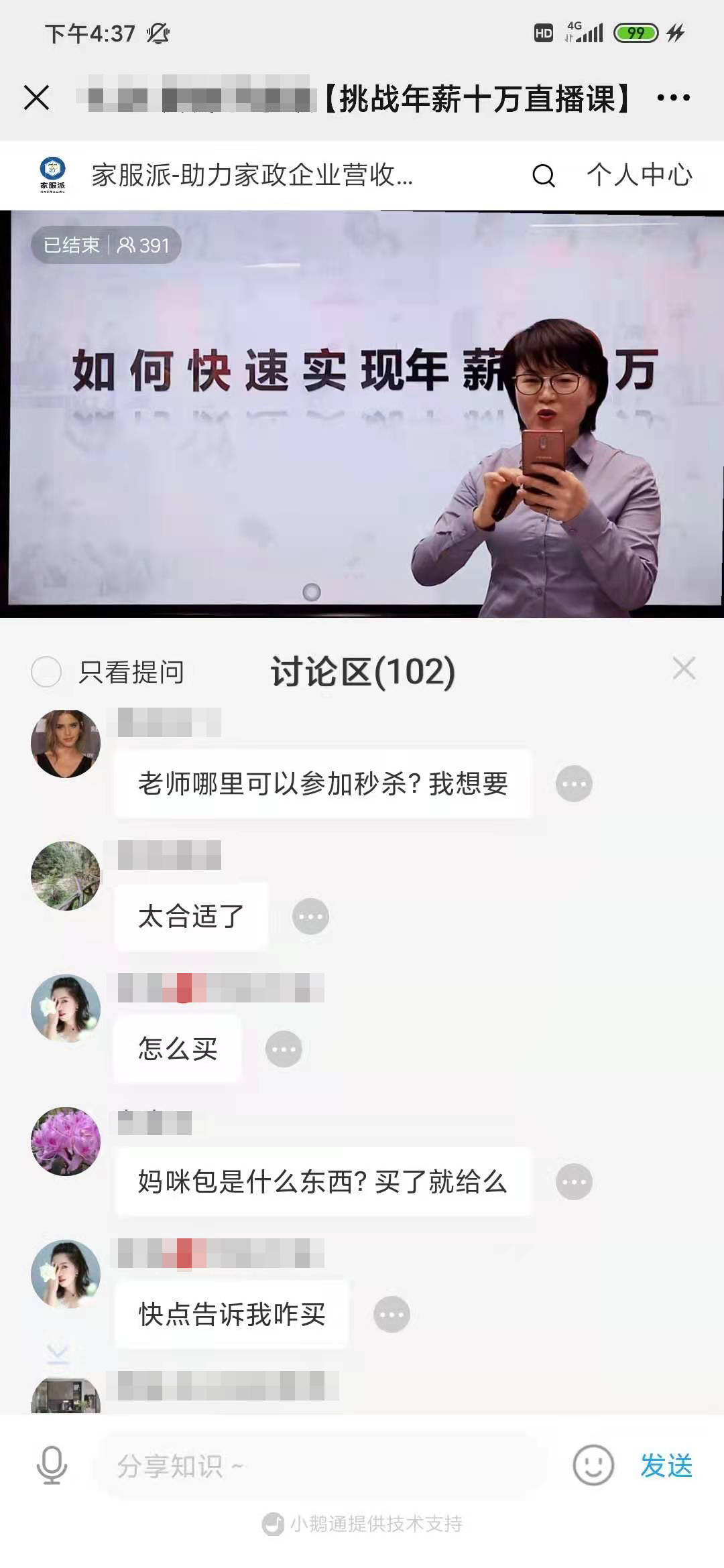Open 个人中心 personal center
This screenshot has height=1568, width=724.
pos(639,176)
